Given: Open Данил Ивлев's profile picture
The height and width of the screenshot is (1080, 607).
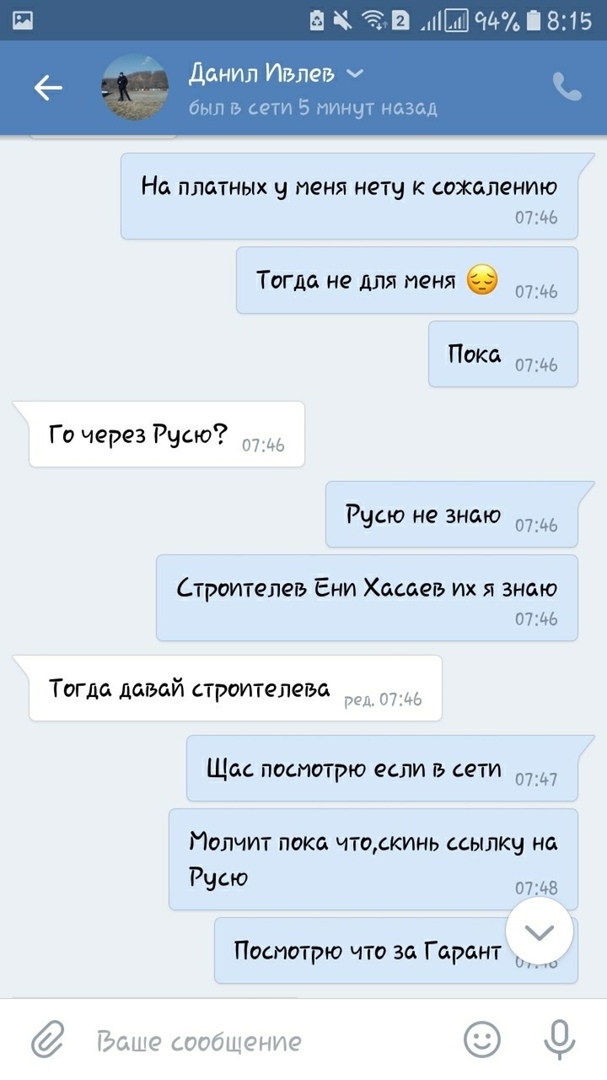Looking at the screenshot, I should tap(135, 88).
